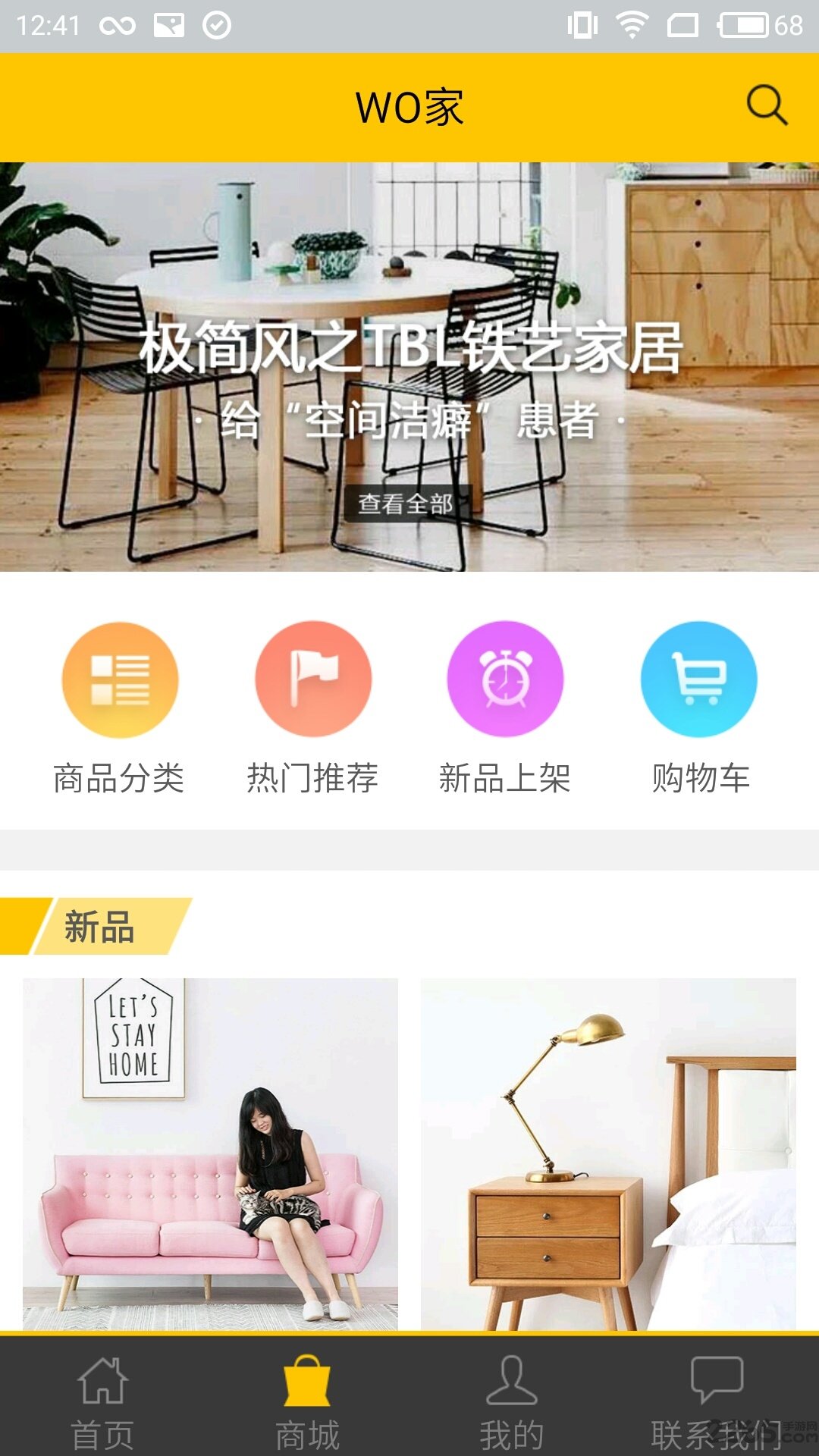Viewport: 819px width, 1456px height.
Task: Open new arrivals alarm clock icon (新品上架)
Action: pyautogui.click(x=504, y=680)
